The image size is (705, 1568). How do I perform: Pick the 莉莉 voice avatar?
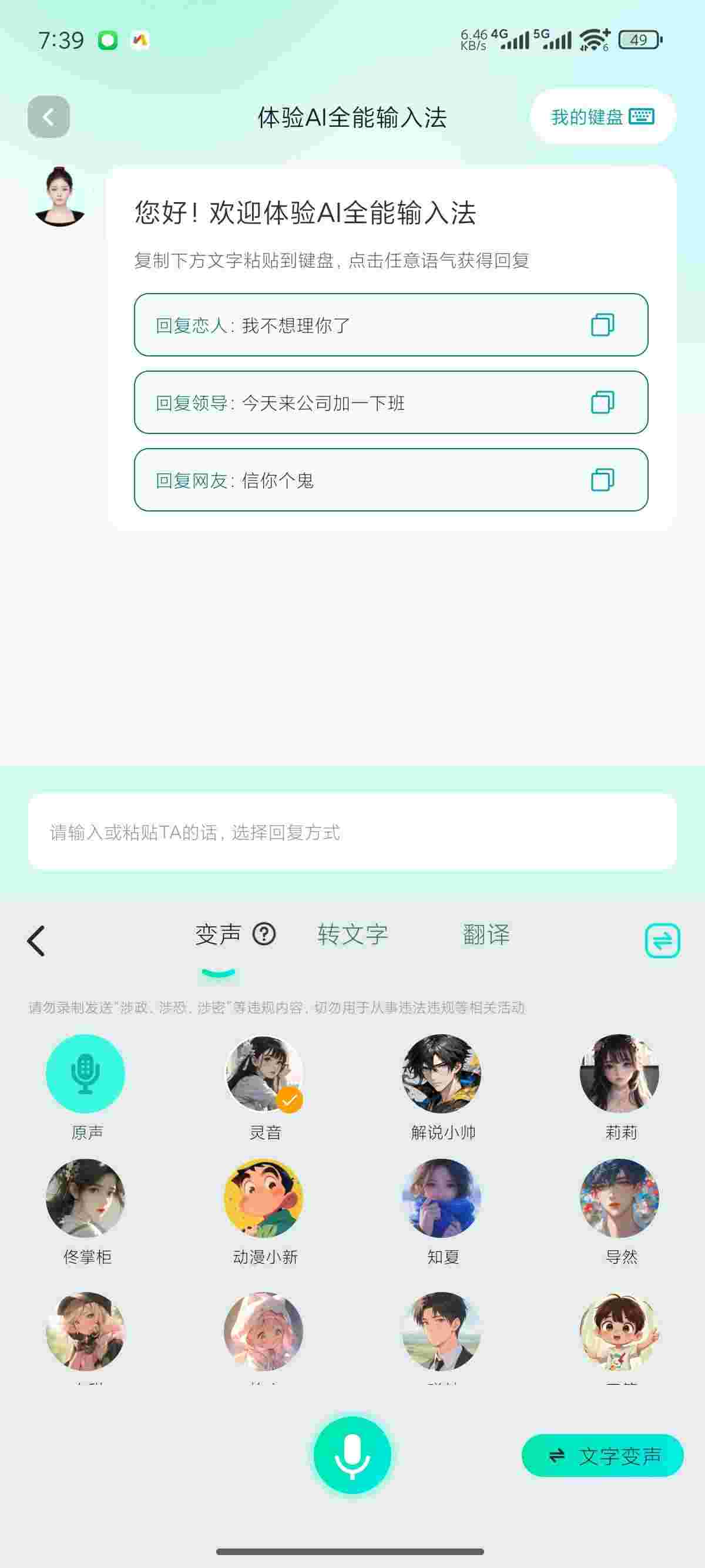pyautogui.click(x=619, y=1074)
